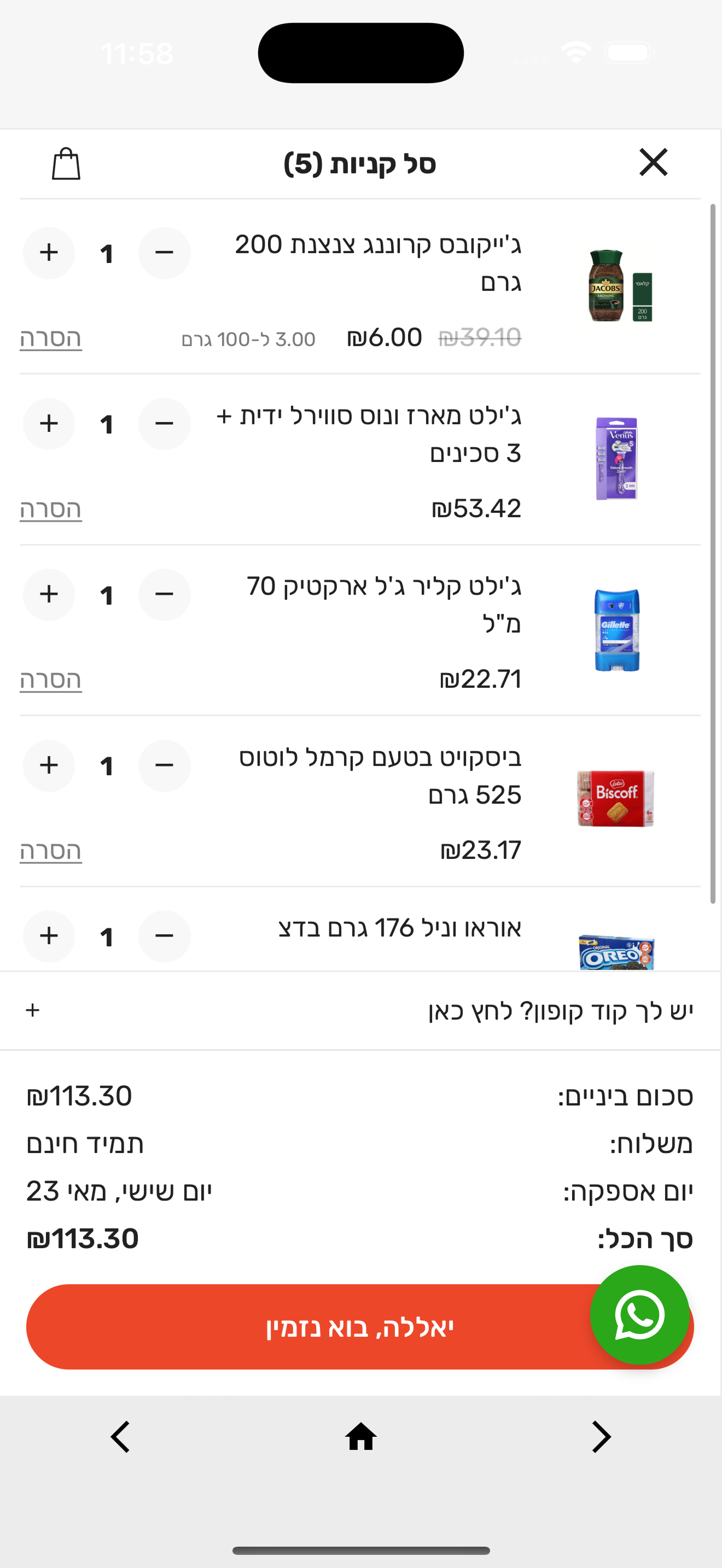The width and height of the screenshot is (722, 1568).
Task: Decrease quantity of Gillette Clear Gel deodorant
Action: (165, 595)
